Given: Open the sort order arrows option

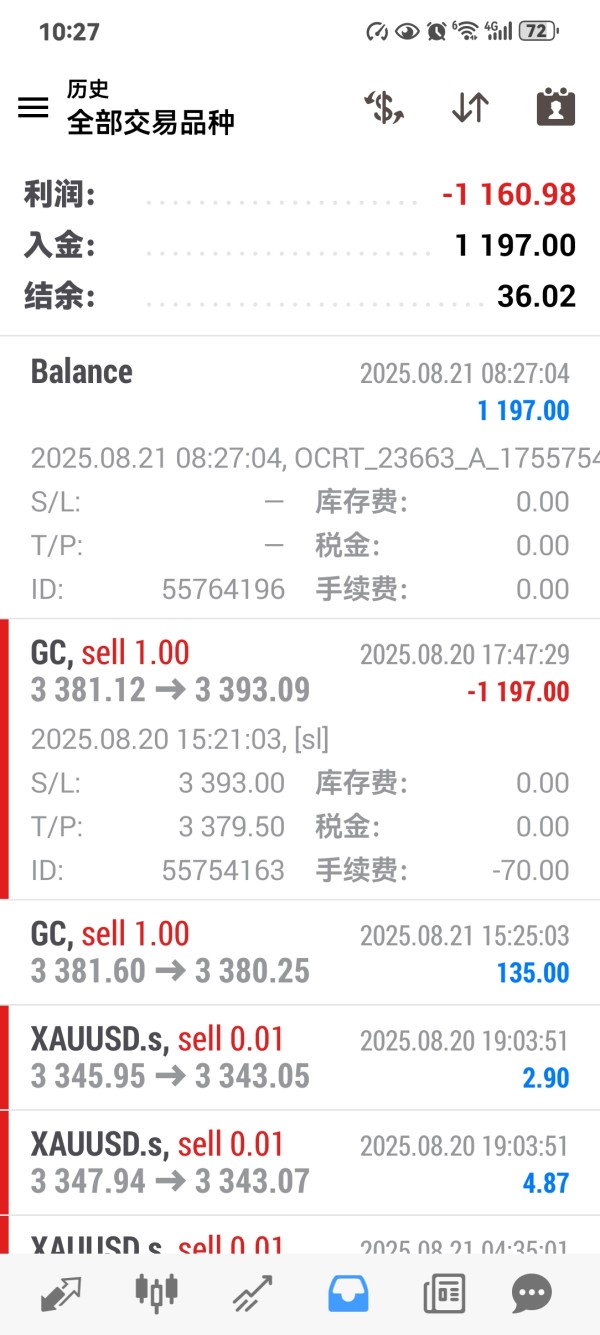Looking at the screenshot, I should click(x=469, y=108).
